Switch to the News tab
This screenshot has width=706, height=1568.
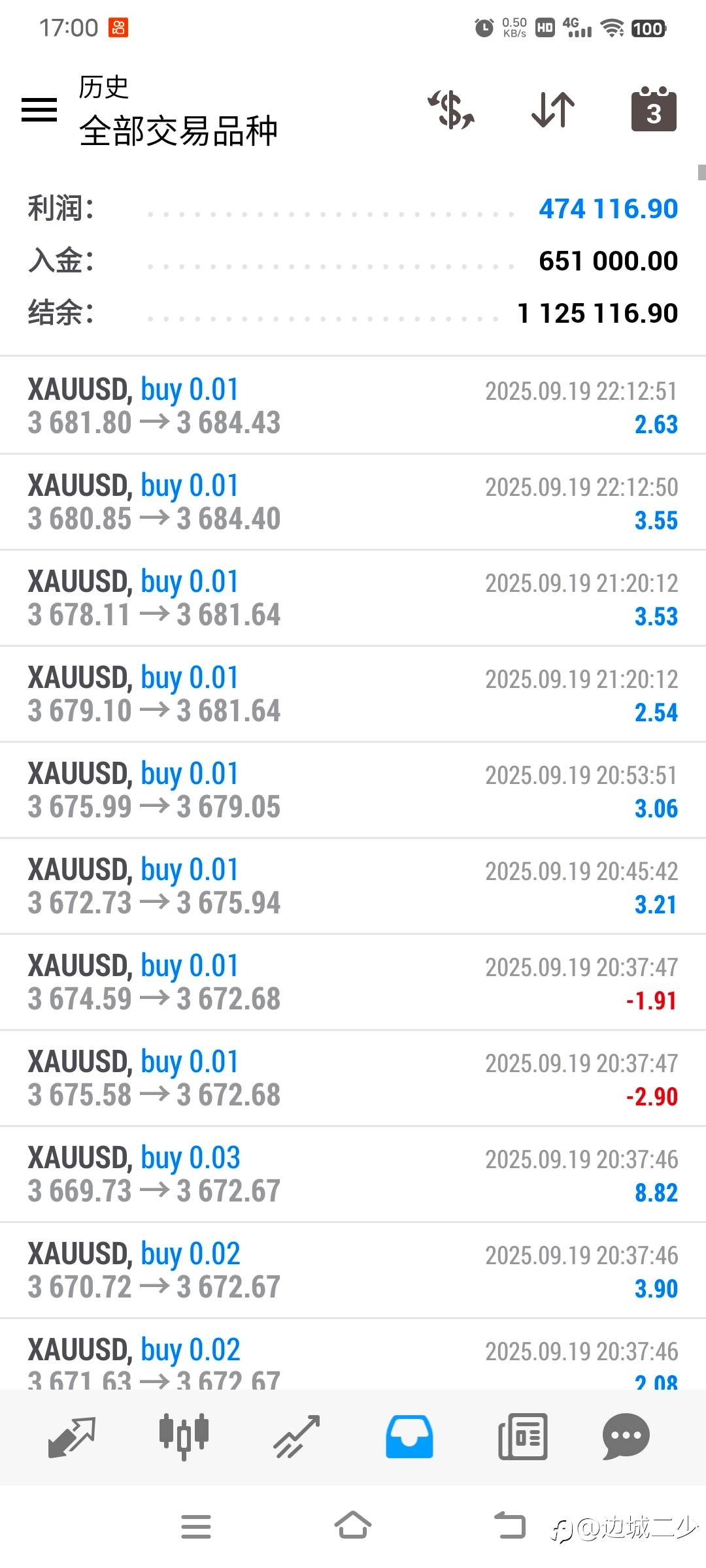click(x=522, y=1437)
